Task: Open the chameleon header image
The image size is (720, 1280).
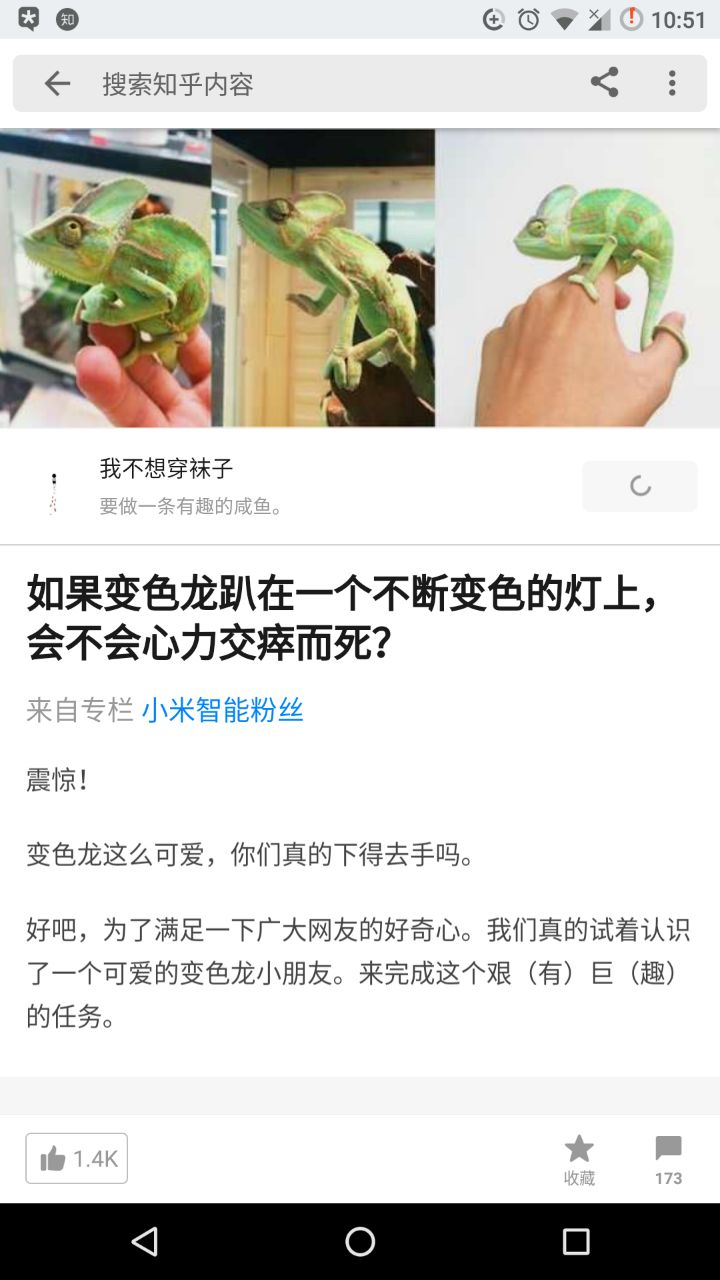Action: coord(360,278)
